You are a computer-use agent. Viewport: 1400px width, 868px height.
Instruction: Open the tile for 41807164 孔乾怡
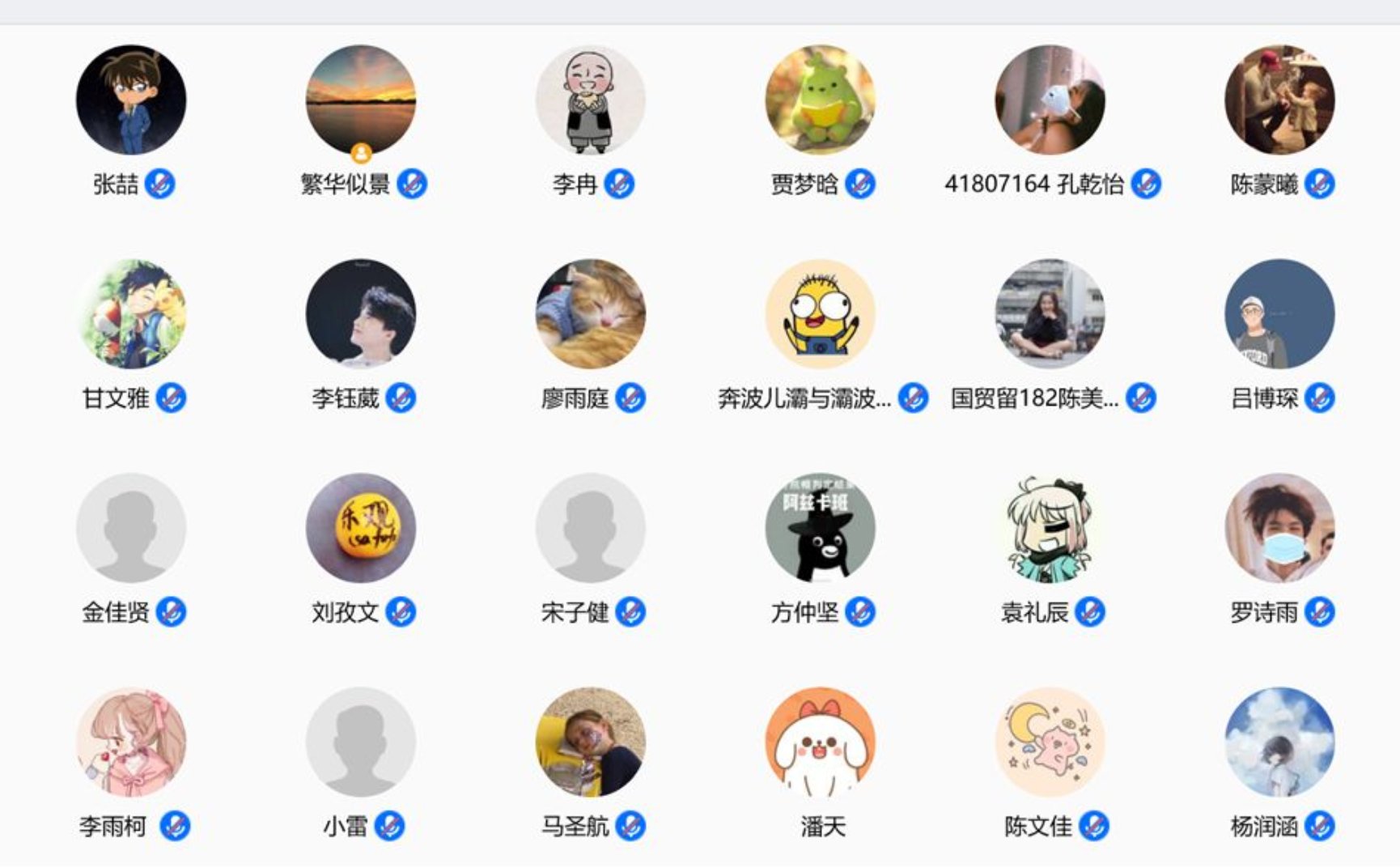(1050, 100)
